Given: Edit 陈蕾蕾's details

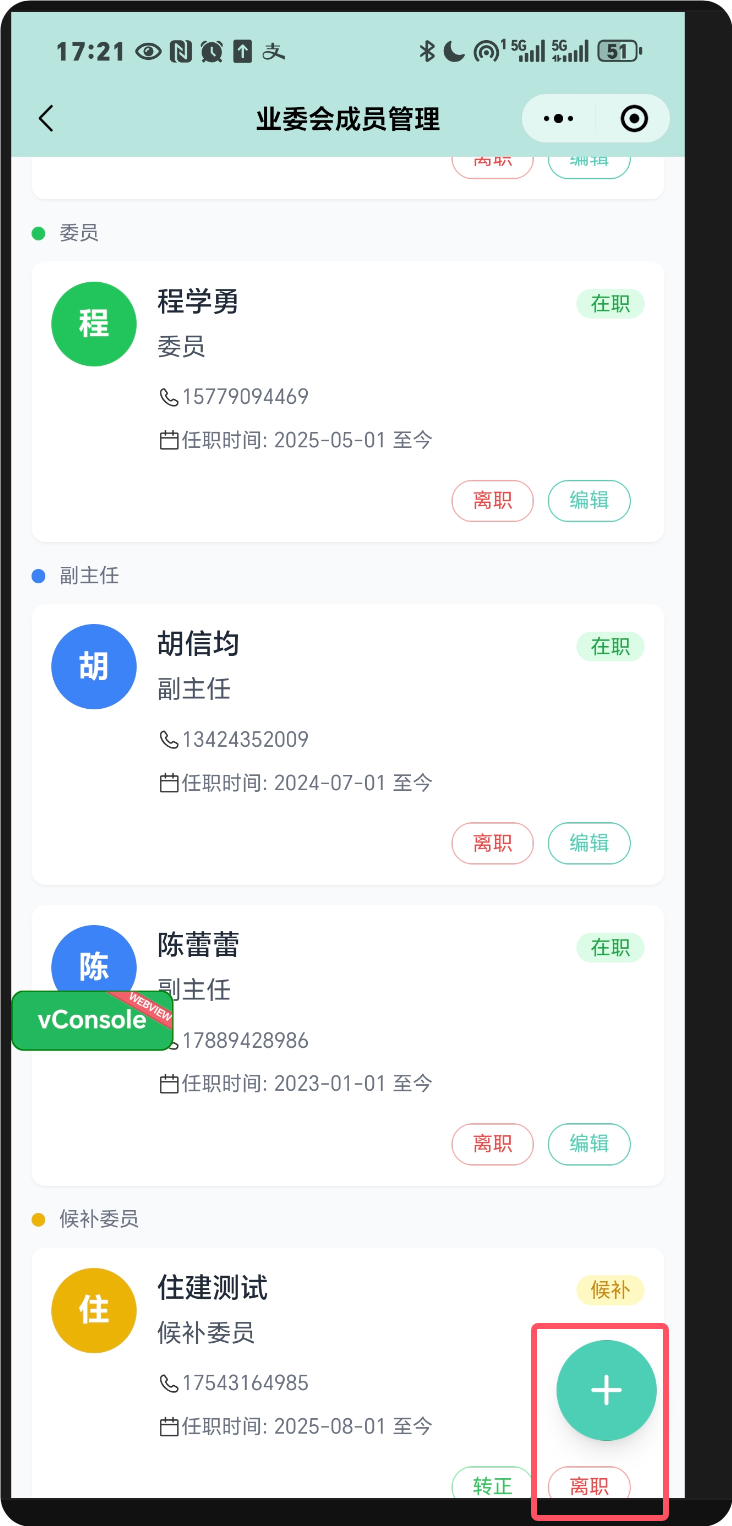Looking at the screenshot, I should pyautogui.click(x=589, y=1144).
